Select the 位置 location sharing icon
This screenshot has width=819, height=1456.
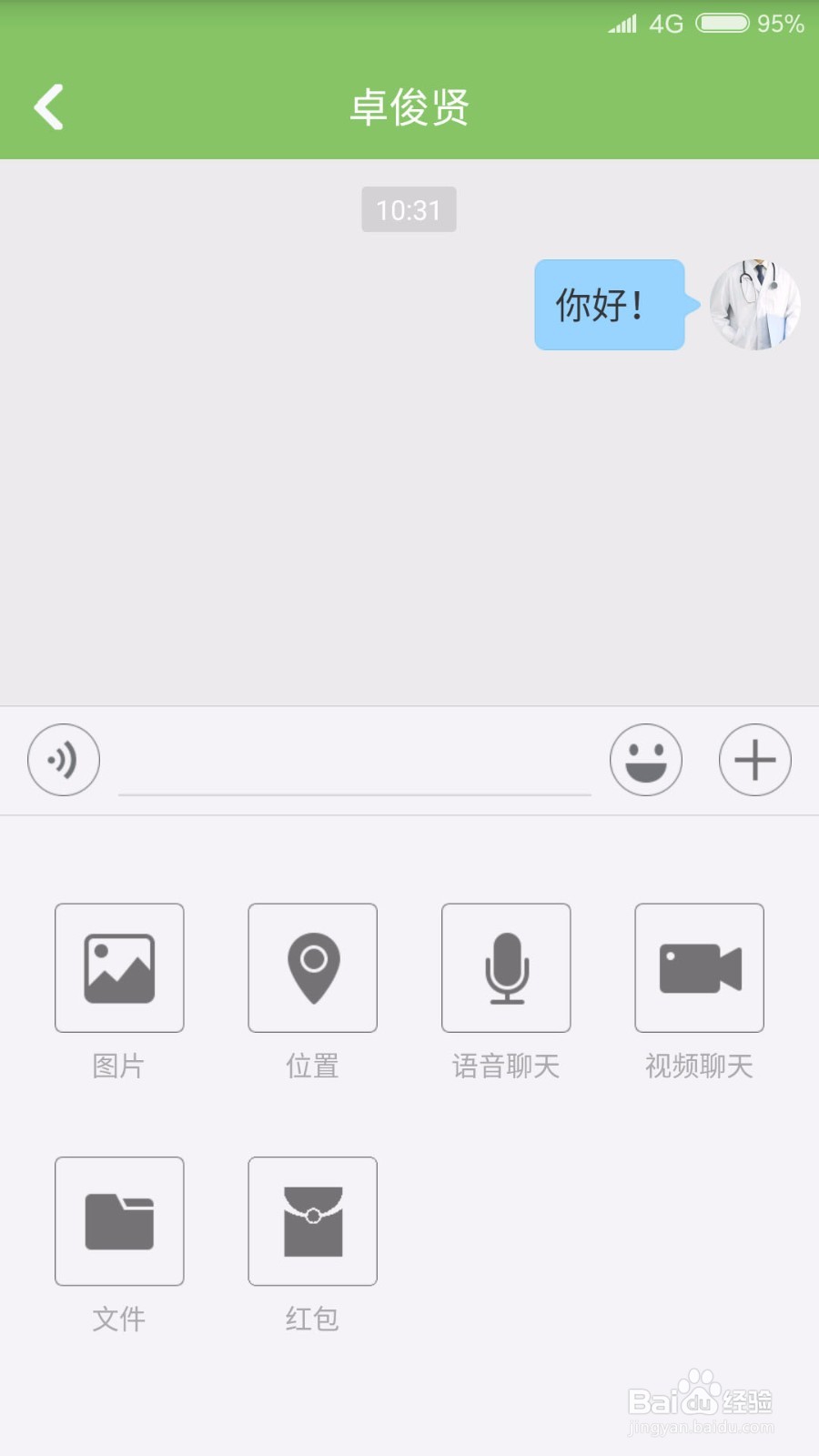[312, 967]
